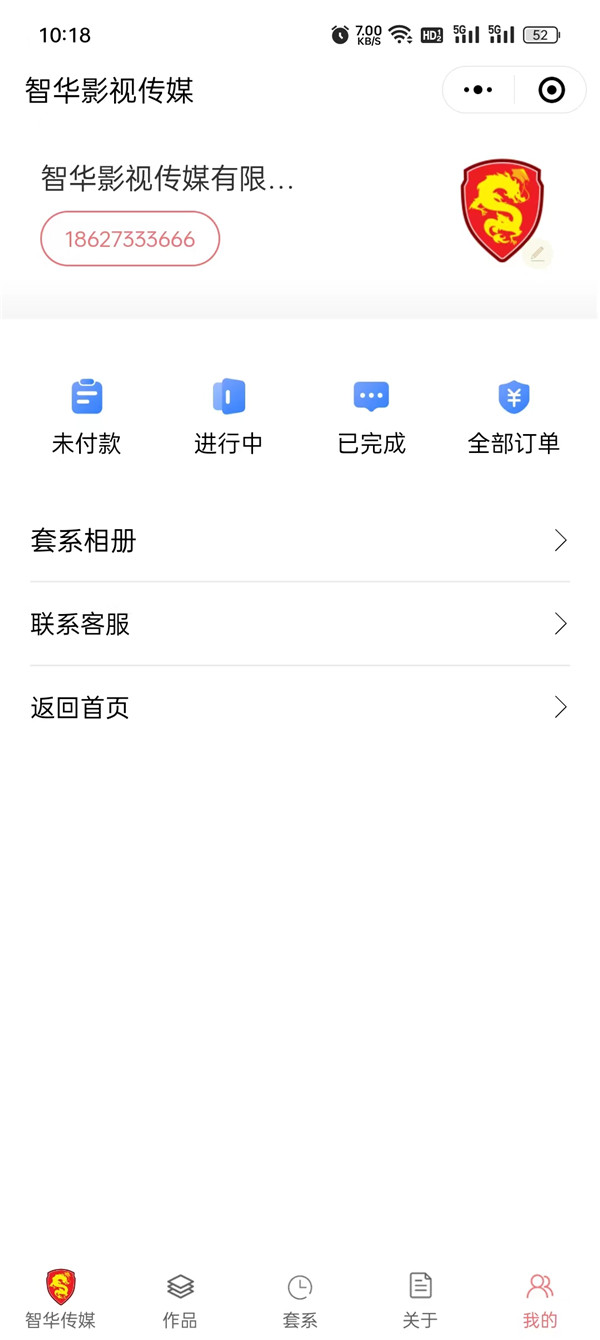Select the 我的 tab

click(x=540, y=1299)
